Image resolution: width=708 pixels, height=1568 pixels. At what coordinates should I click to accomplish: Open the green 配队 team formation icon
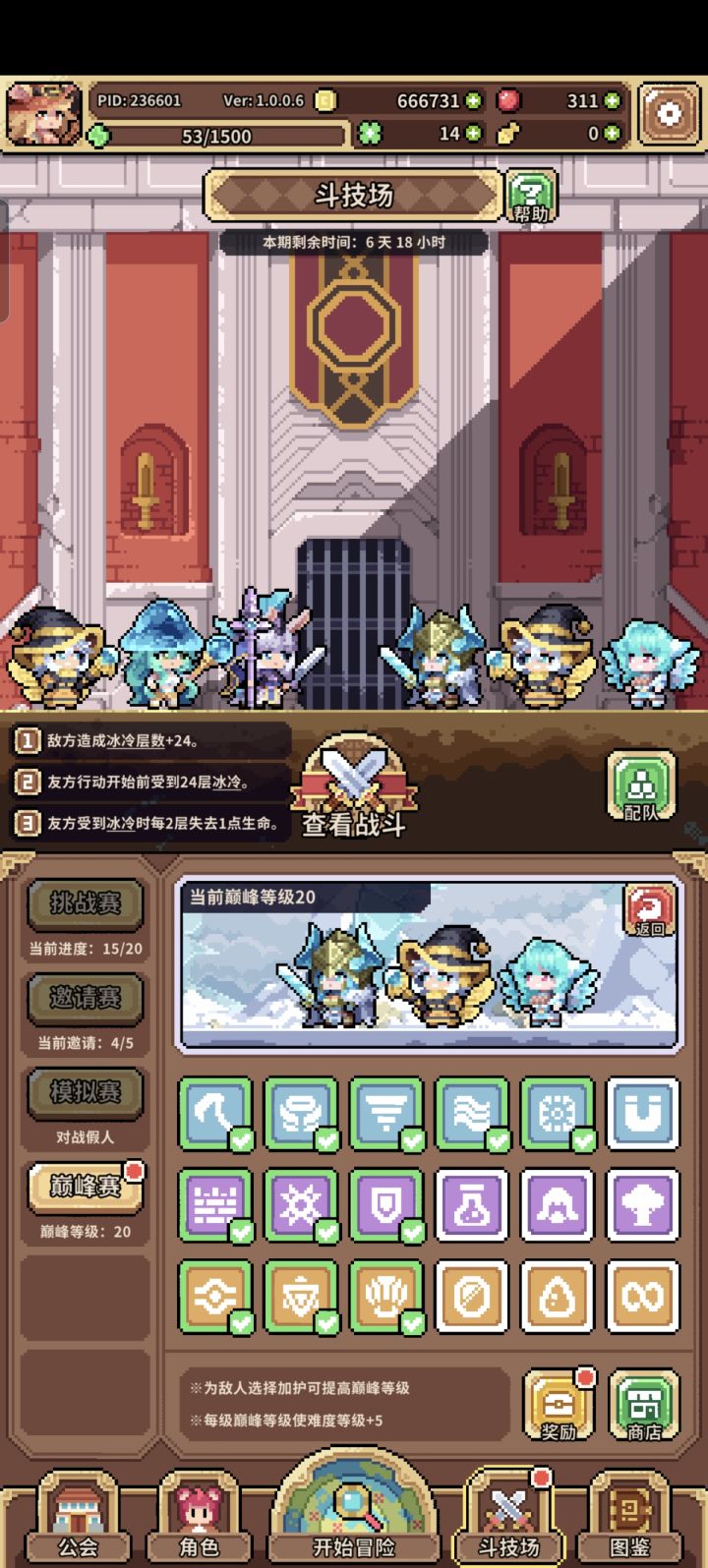pos(640,788)
